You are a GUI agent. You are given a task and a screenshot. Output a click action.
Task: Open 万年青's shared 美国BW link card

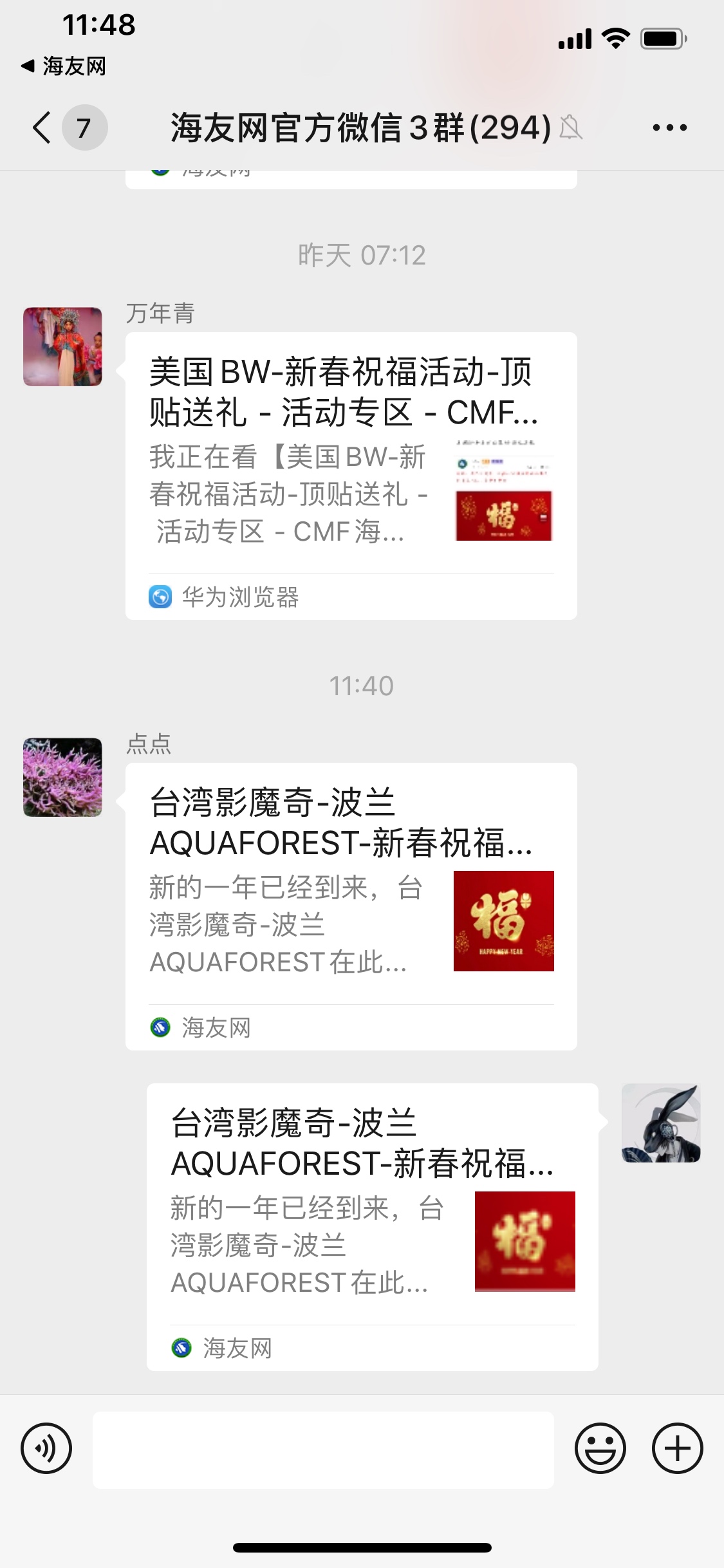[351, 476]
